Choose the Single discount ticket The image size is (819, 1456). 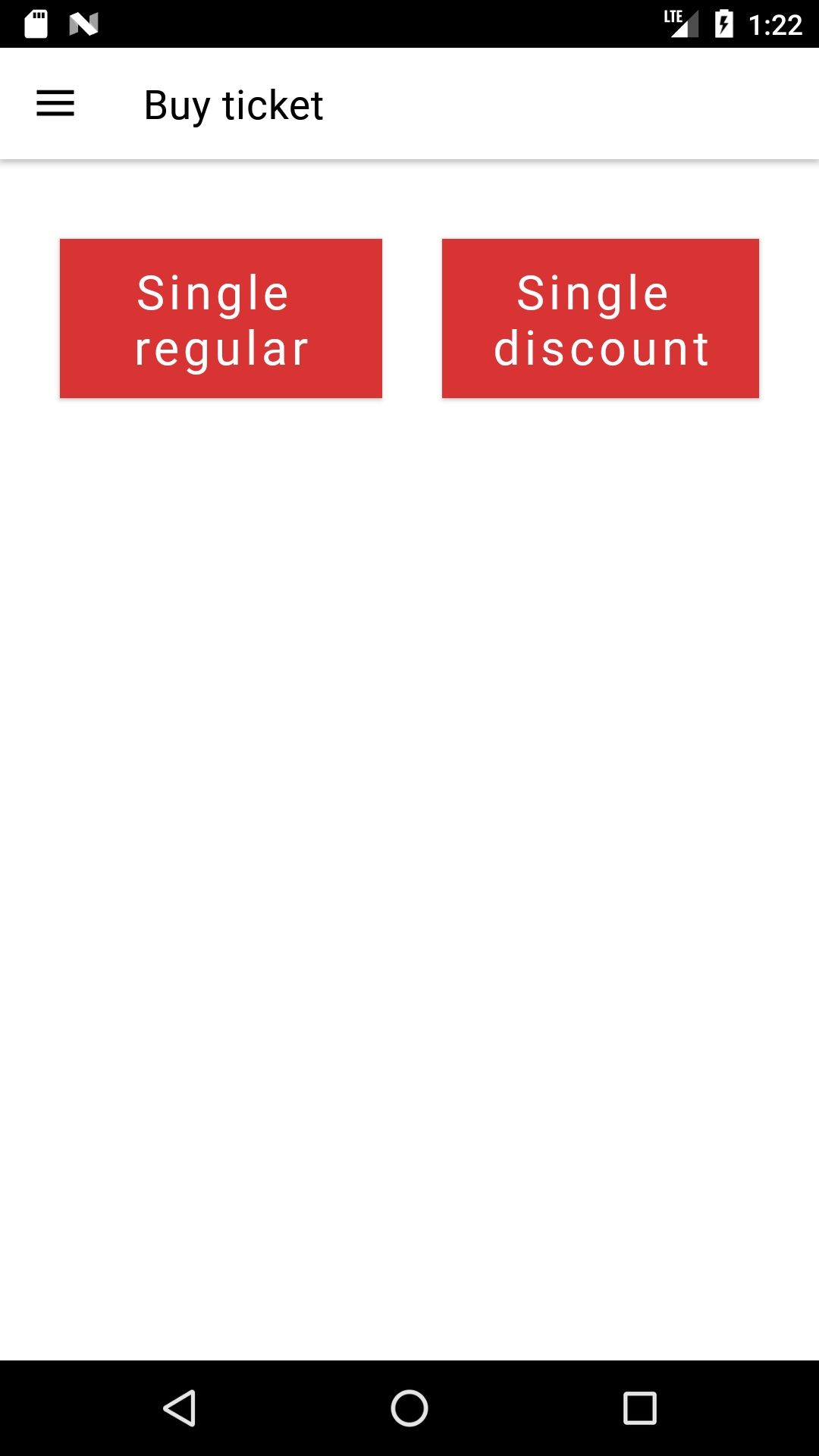(x=600, y=318)
